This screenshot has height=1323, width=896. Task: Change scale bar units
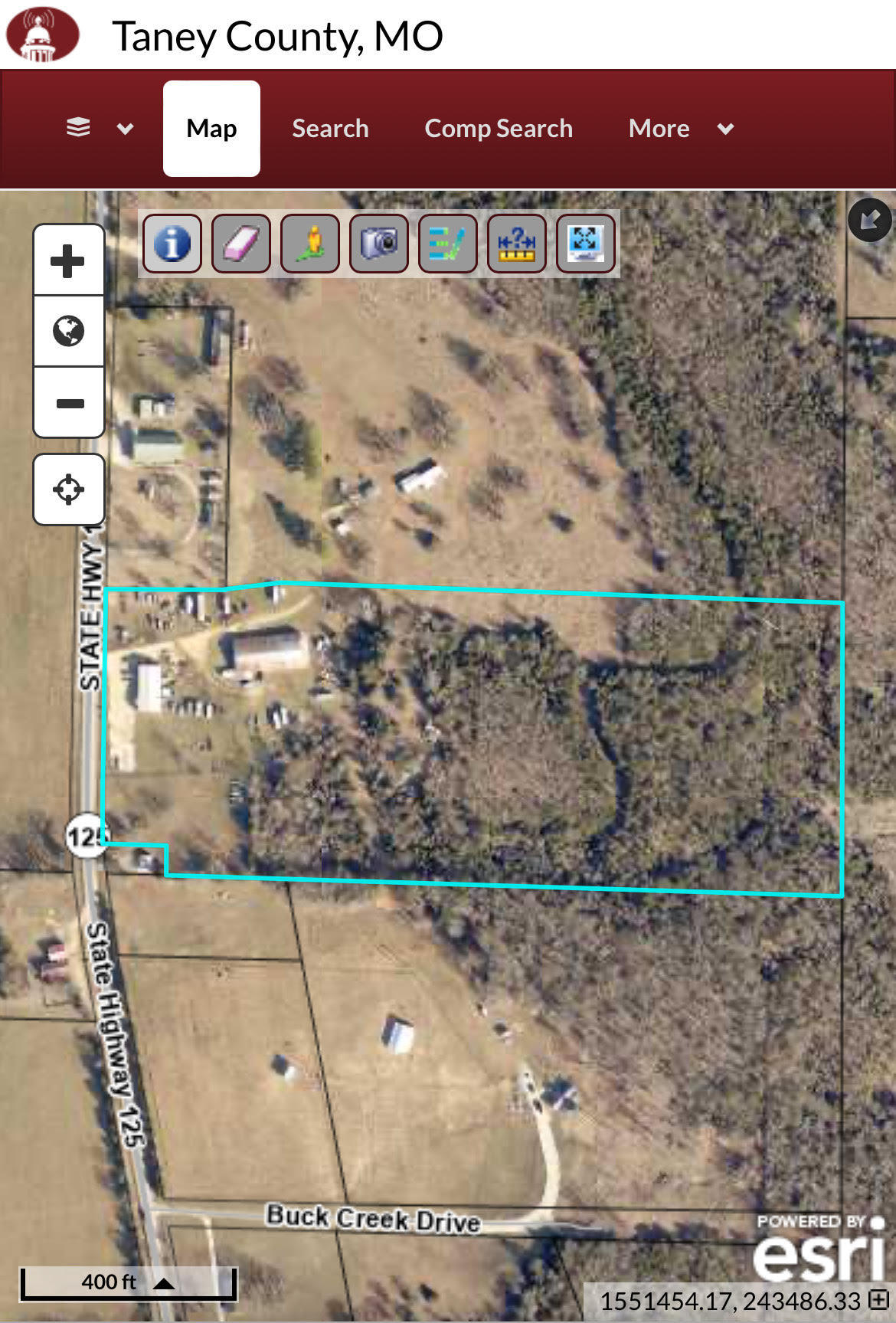(x=164, y=1283)
